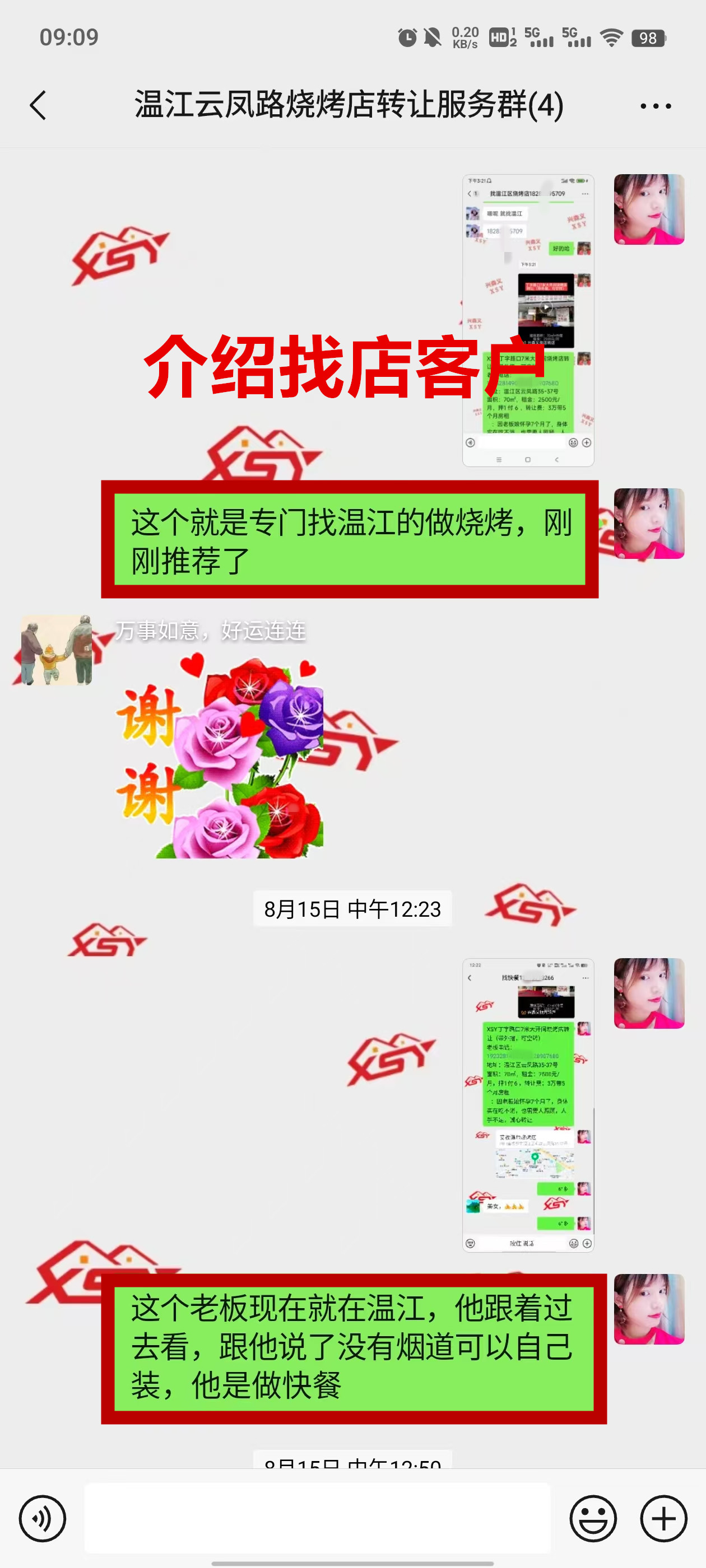View the screenshot sent at 12:23
The width and height of the screenshot is (706, 1568).
pos(527,1105)
